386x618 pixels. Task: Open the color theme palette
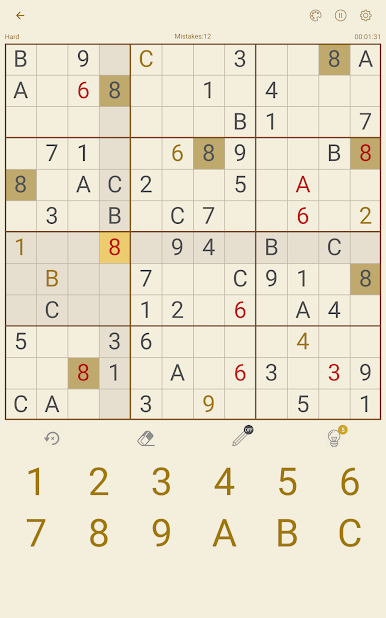[315, 15]
